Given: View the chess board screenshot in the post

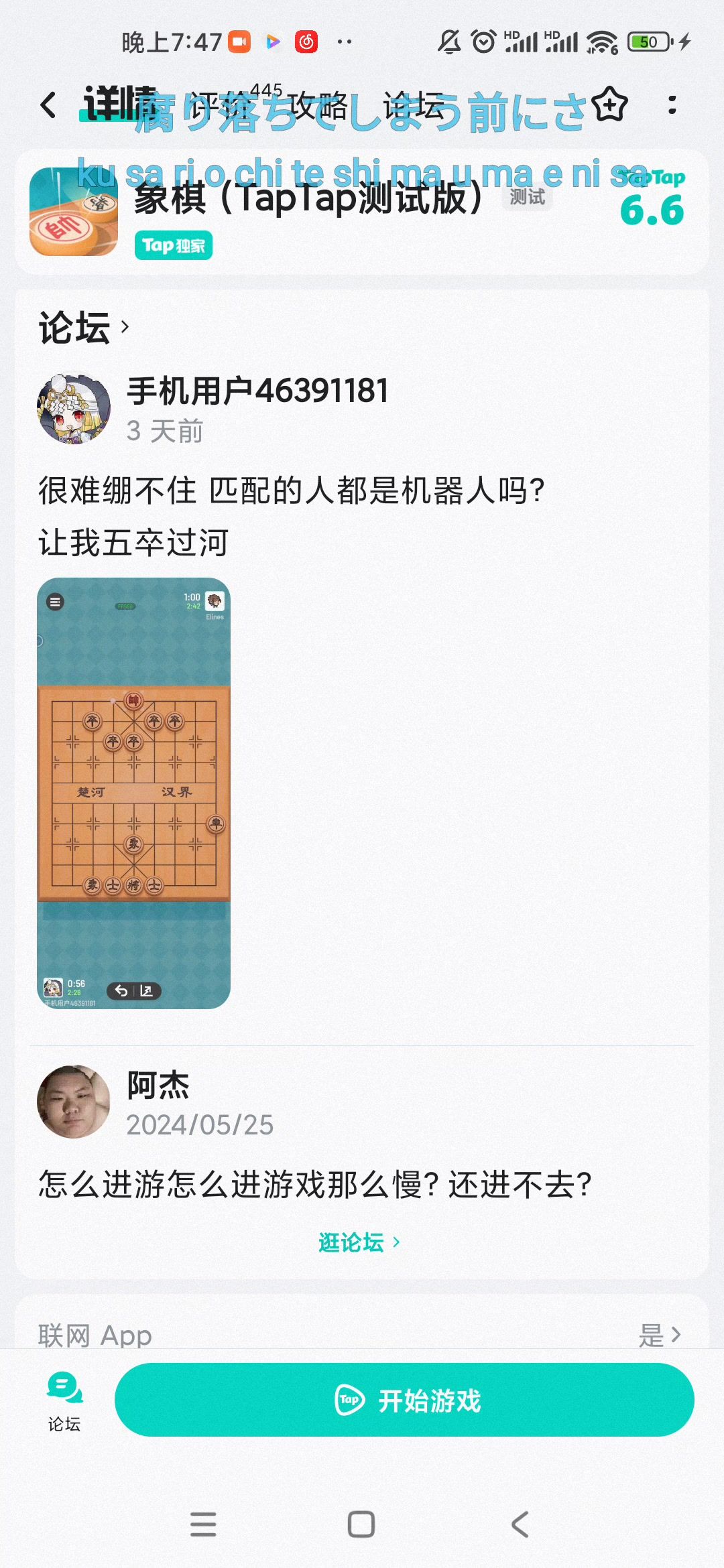Looking at the screenshot, I should (x=134, y=793).
